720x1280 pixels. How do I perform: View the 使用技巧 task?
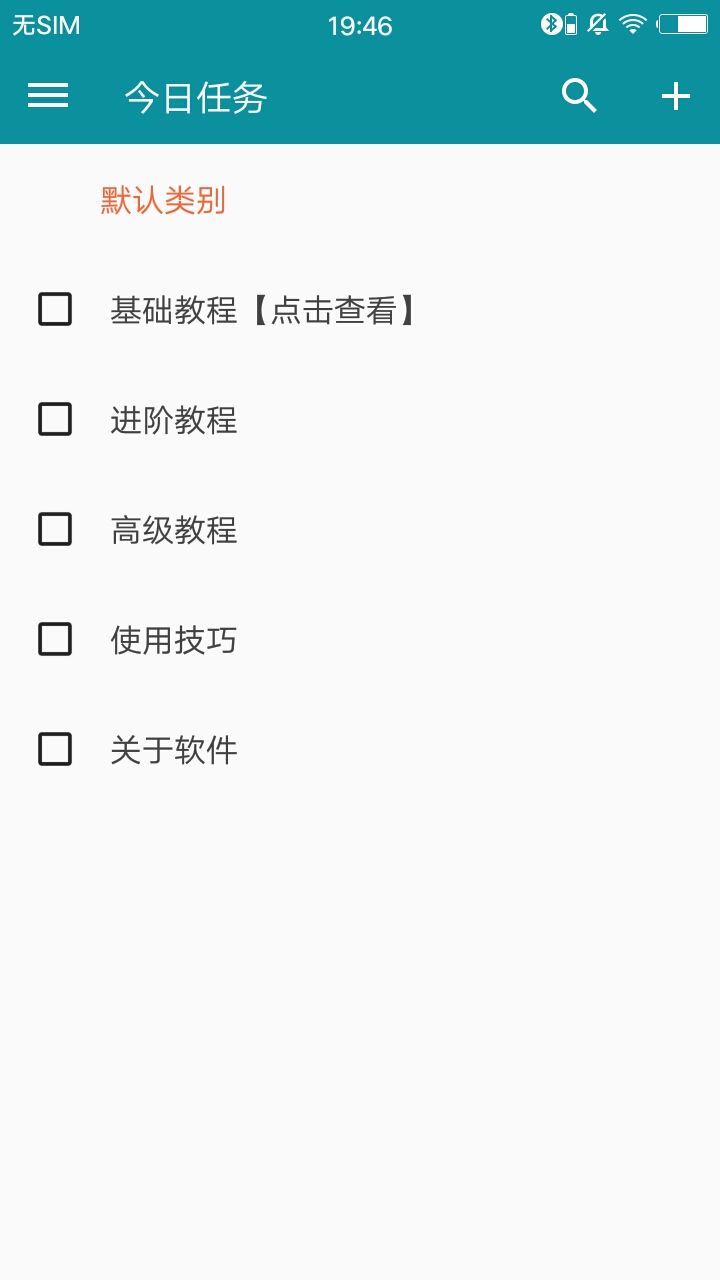[174, 640]
